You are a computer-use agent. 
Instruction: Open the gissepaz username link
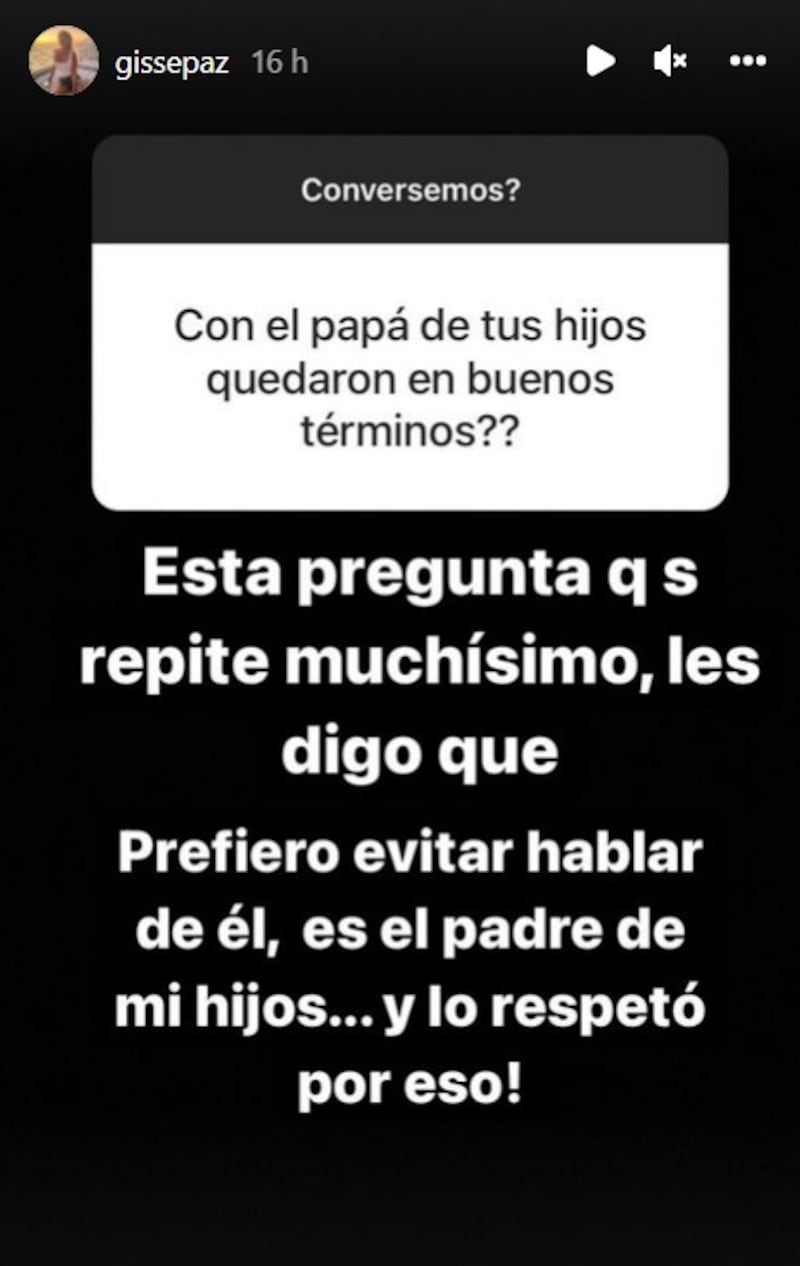pos(172,62)
